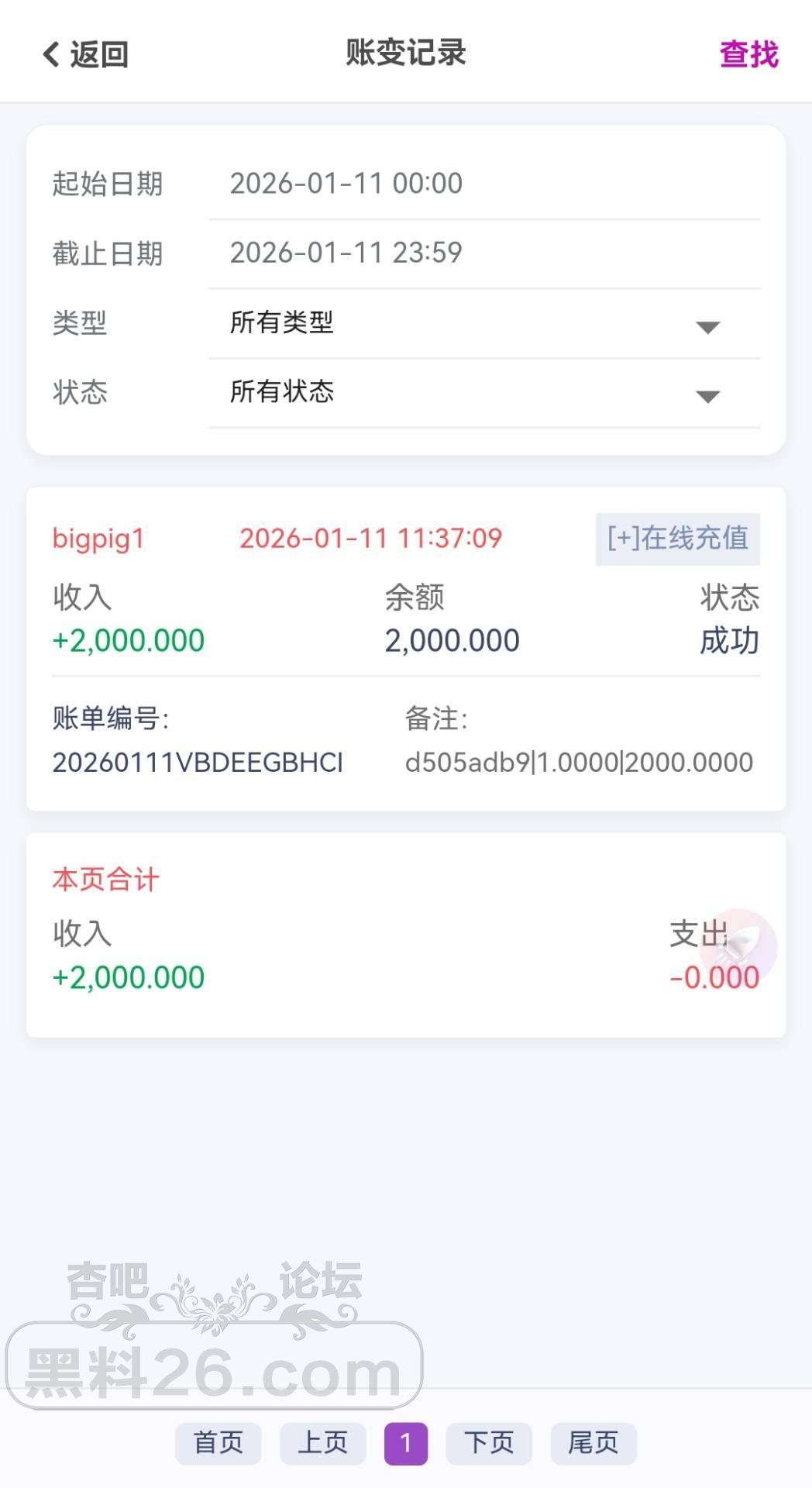Open the 截止日期 end date picker
The width and height of the screenshot is (812, 1488).
click(x=483, y=253)
